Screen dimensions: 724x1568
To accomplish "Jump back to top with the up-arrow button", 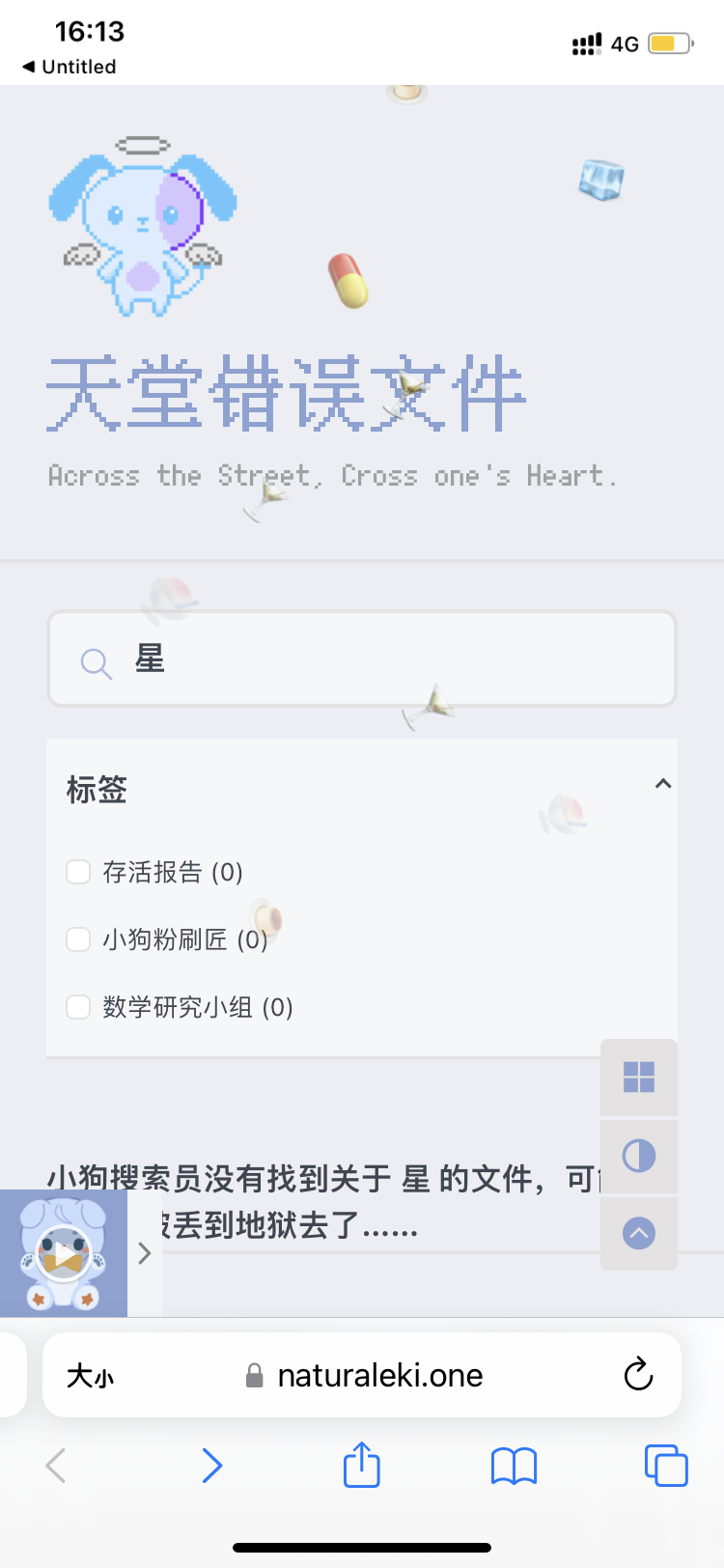I will click(x=639, y=1233).
